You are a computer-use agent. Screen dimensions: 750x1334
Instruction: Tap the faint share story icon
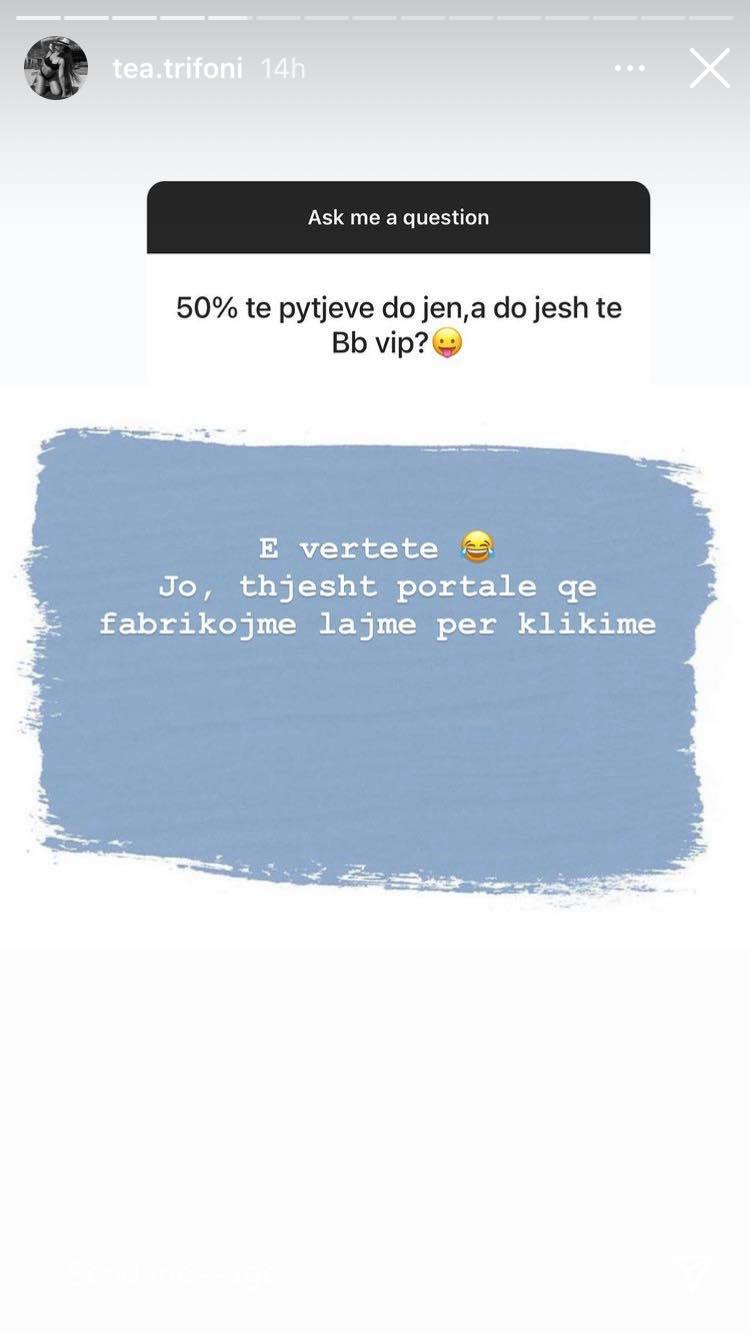[697, 1271]
